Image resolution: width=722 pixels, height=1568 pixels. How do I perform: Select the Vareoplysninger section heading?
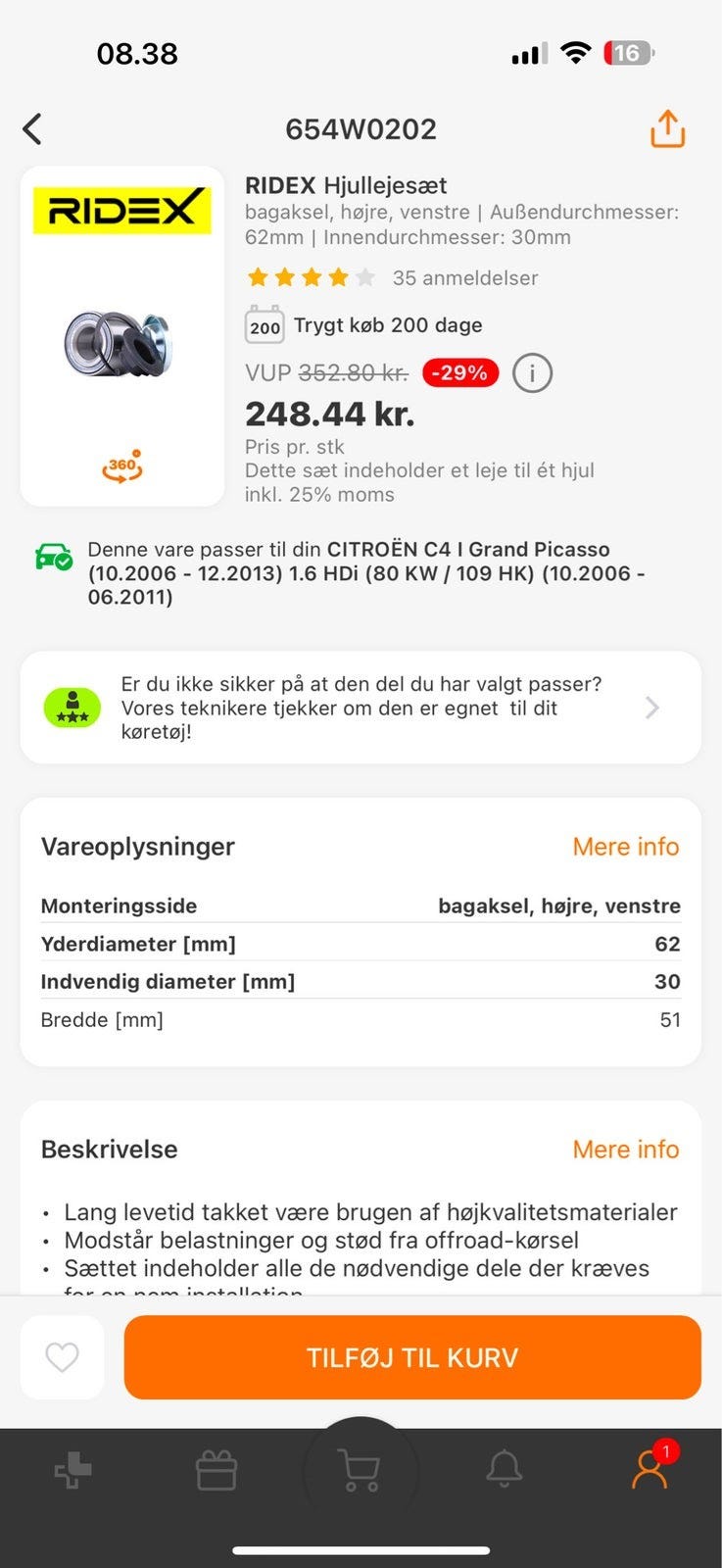click(x=137, y=847)
